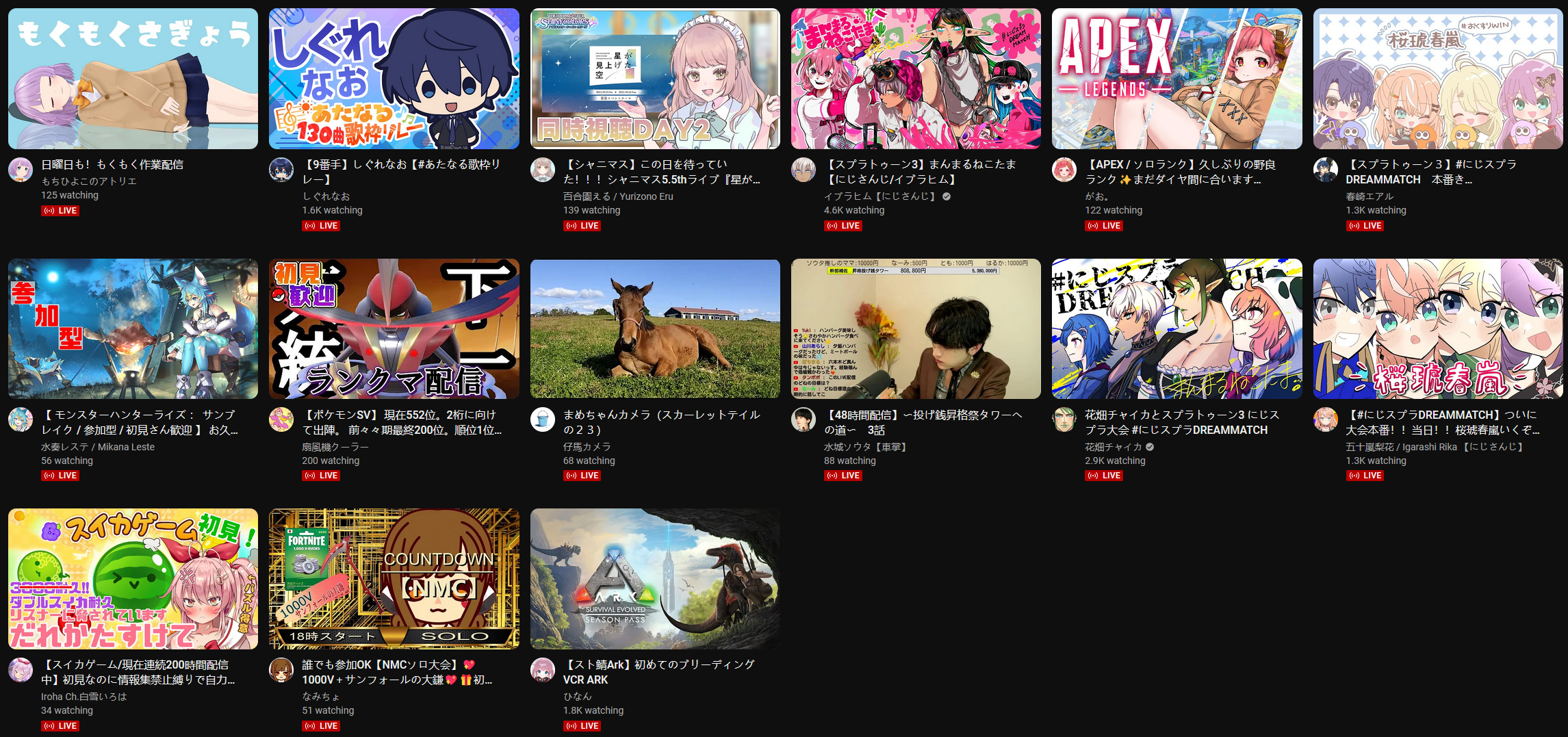
Task: Watch the 48時間配信 stream by 水城ソウタ
Action: (916, 328)
